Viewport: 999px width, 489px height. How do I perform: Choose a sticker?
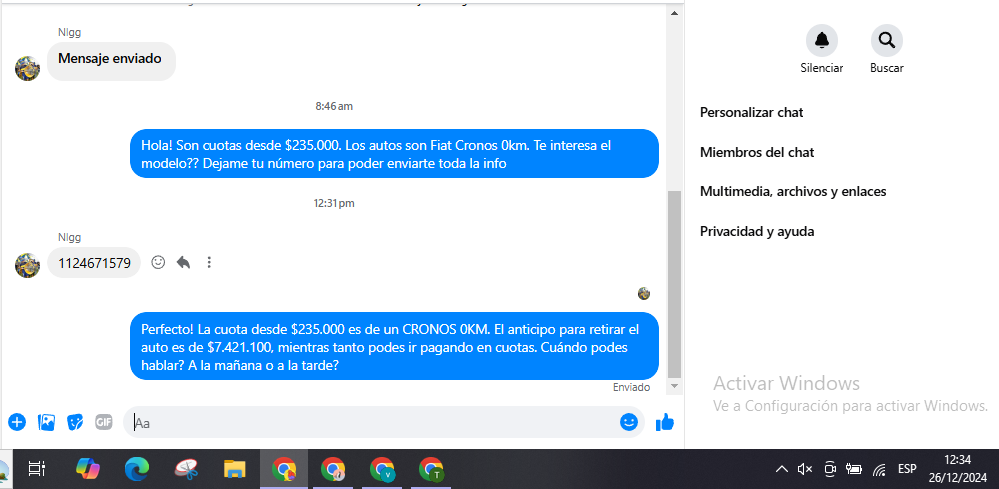(75, 422)
